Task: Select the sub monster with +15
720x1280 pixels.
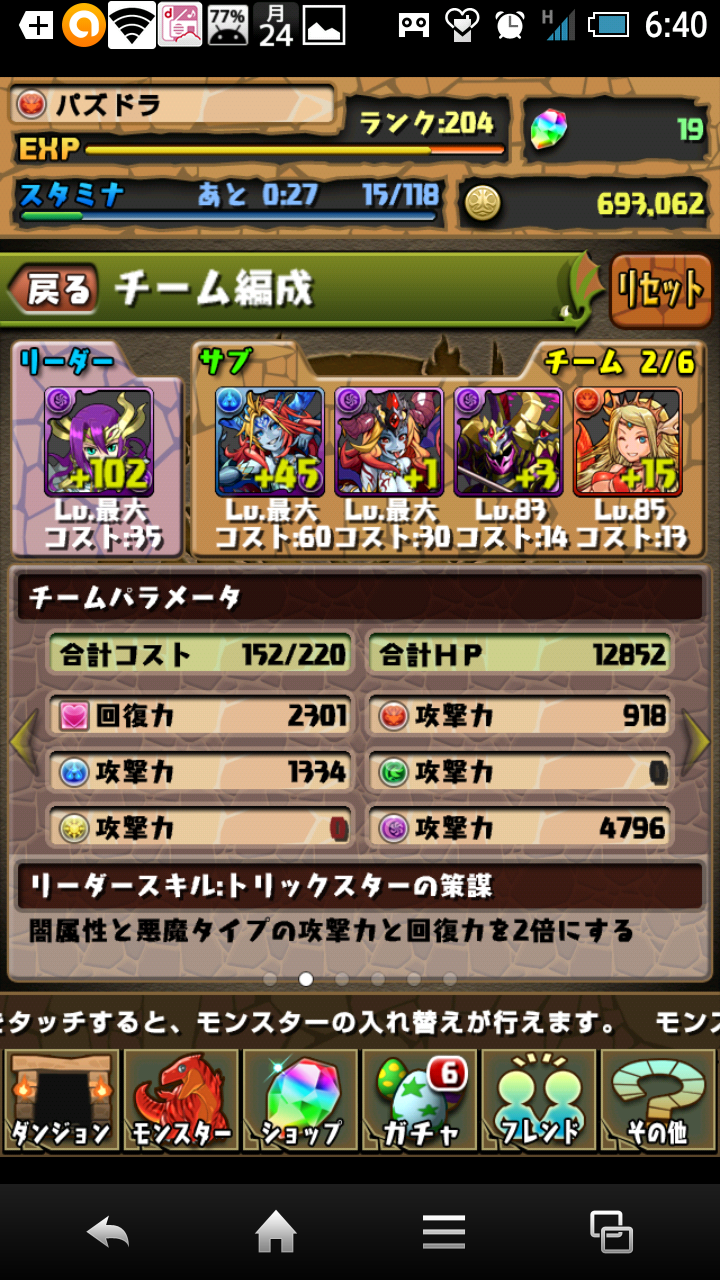Action: [627, 443]
